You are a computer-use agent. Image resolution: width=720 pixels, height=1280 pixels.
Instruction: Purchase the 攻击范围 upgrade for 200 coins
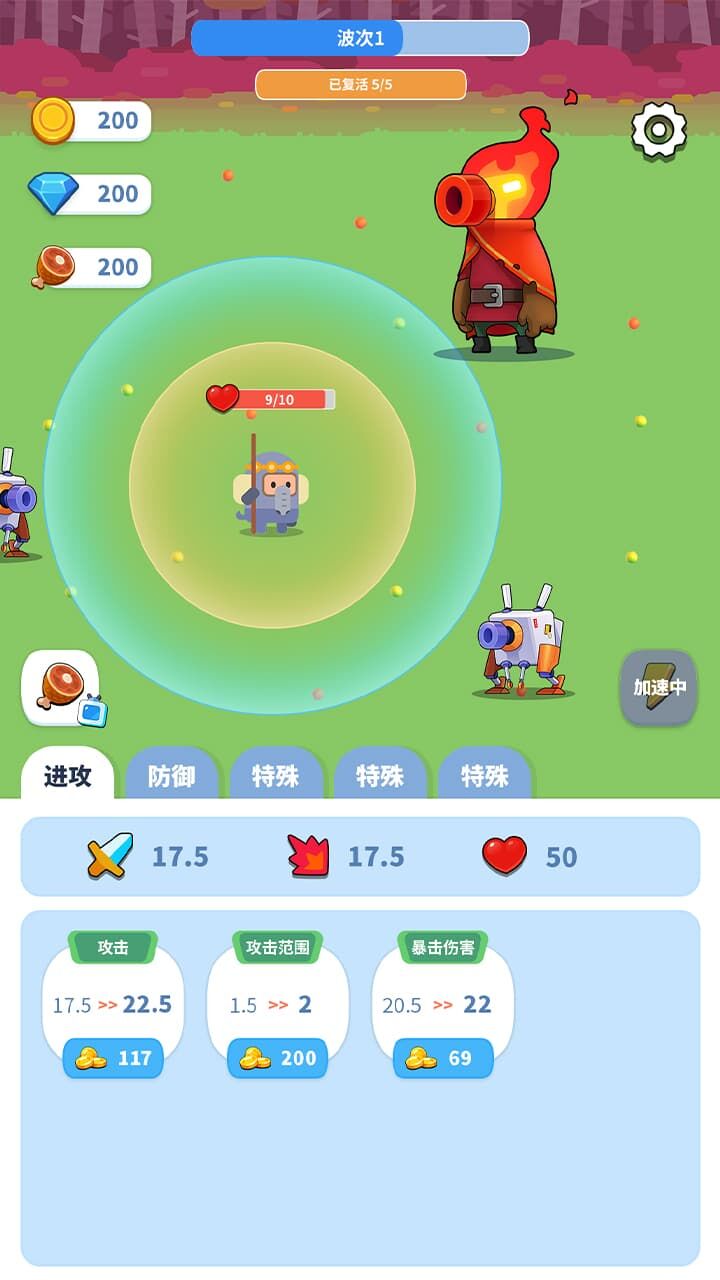277,1057
